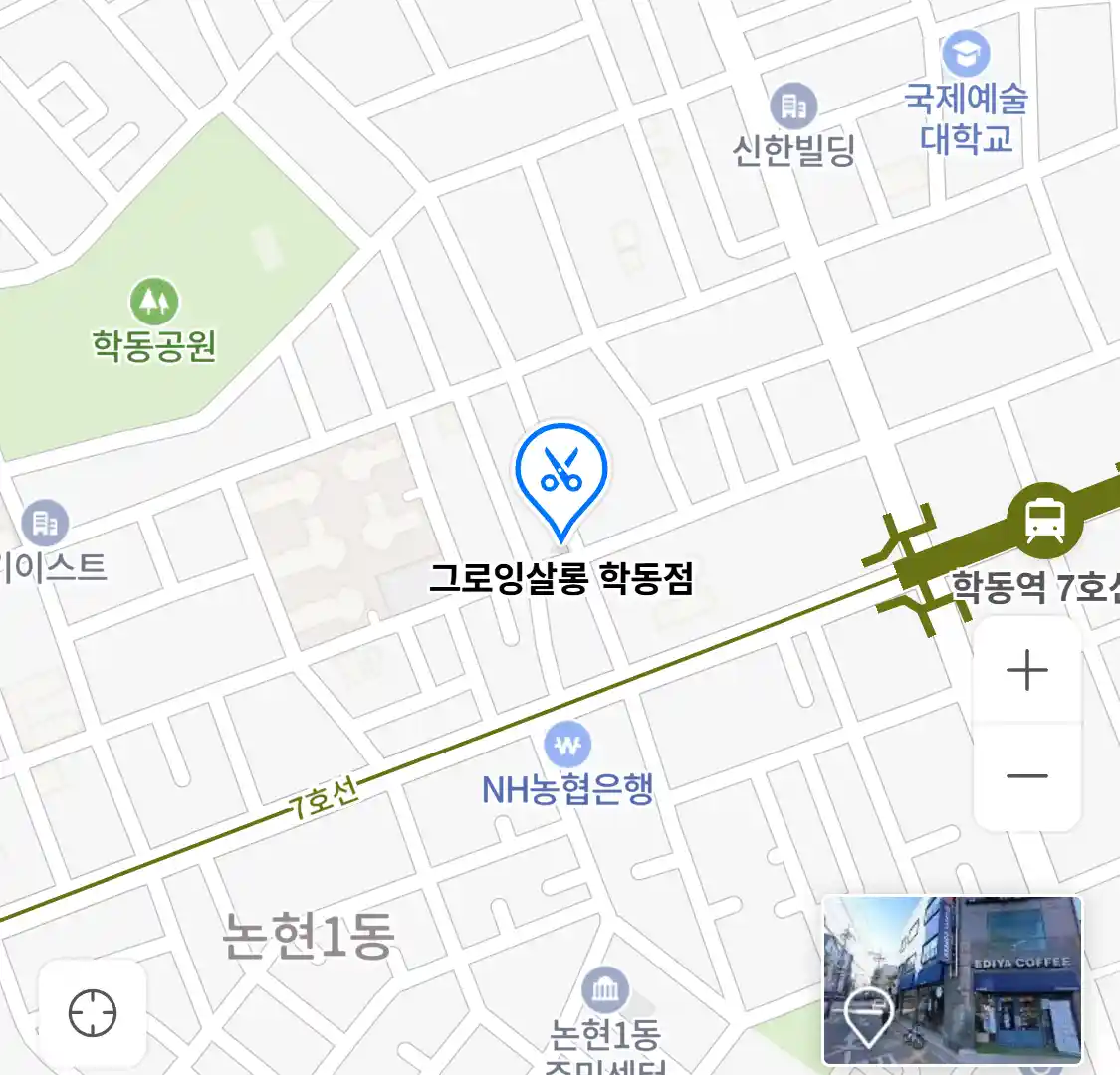The image size is (1120, 1075).
Task: Zoom in on the map
Action: tap(1026, 671)
